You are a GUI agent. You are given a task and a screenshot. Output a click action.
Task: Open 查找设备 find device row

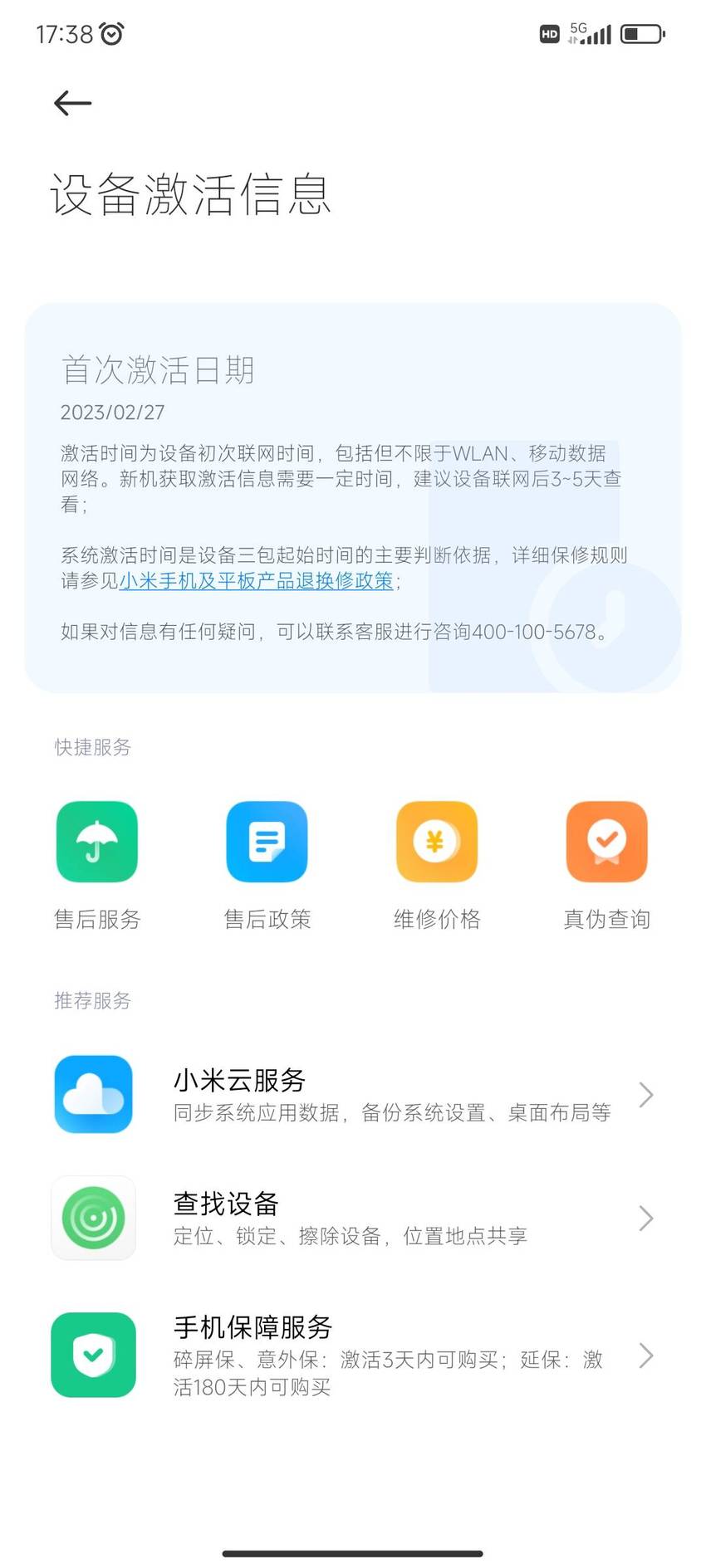353,1219
